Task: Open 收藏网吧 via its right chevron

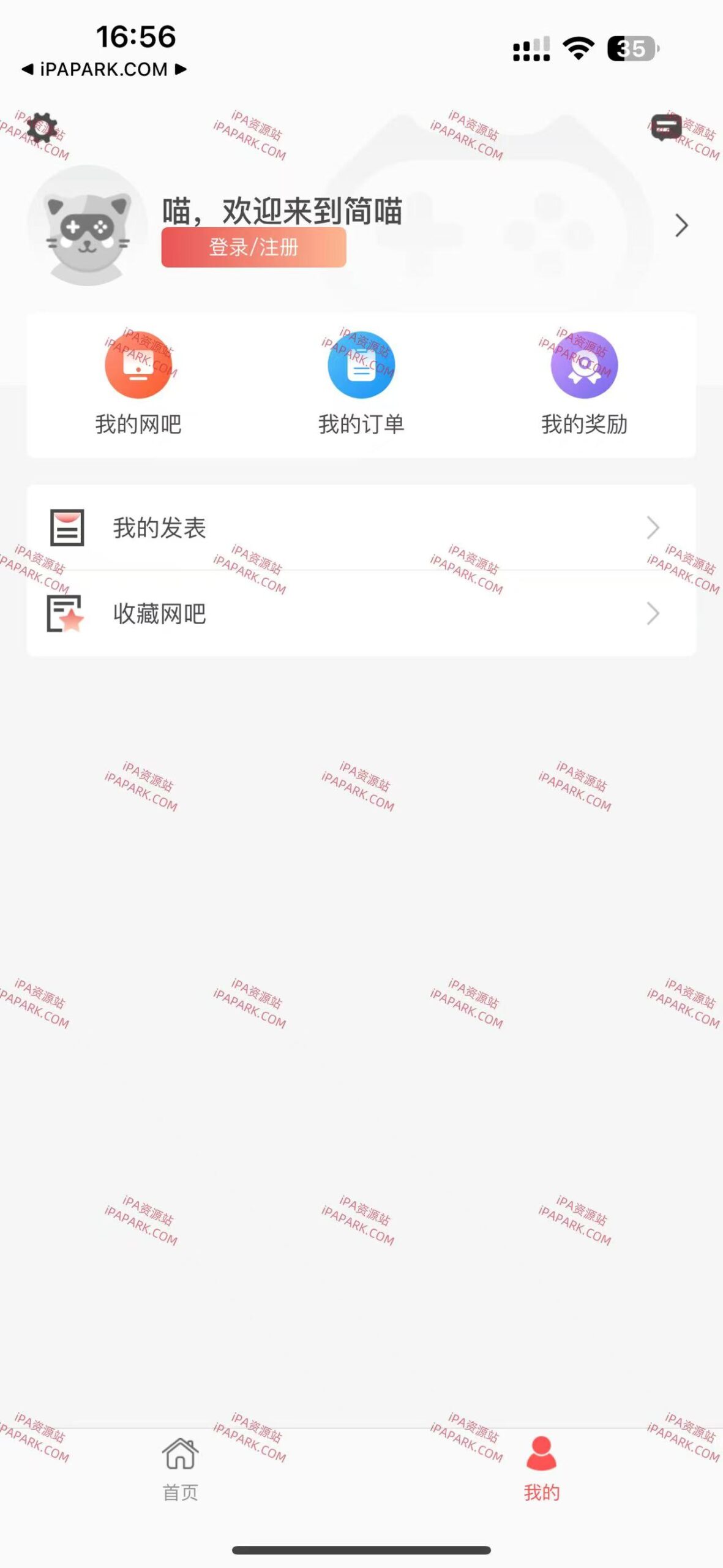Action: click(653, 615)
